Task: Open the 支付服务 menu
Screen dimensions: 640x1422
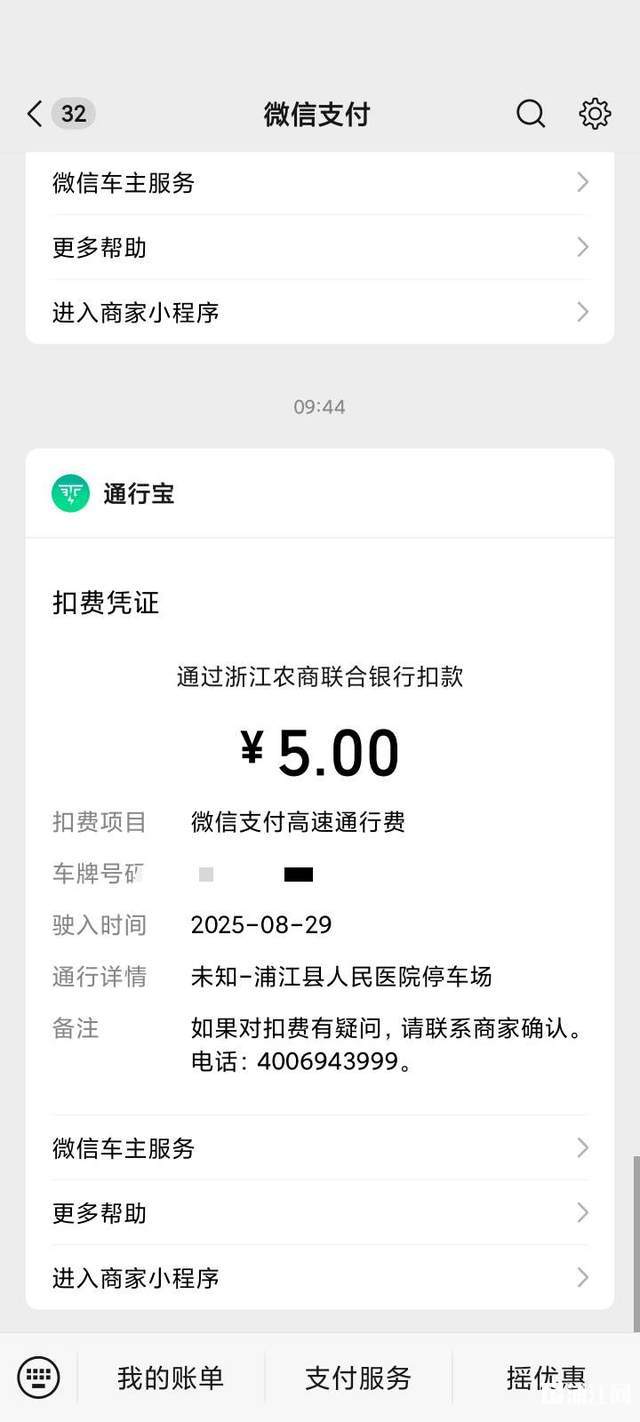Action: (x=358, y=1378)
